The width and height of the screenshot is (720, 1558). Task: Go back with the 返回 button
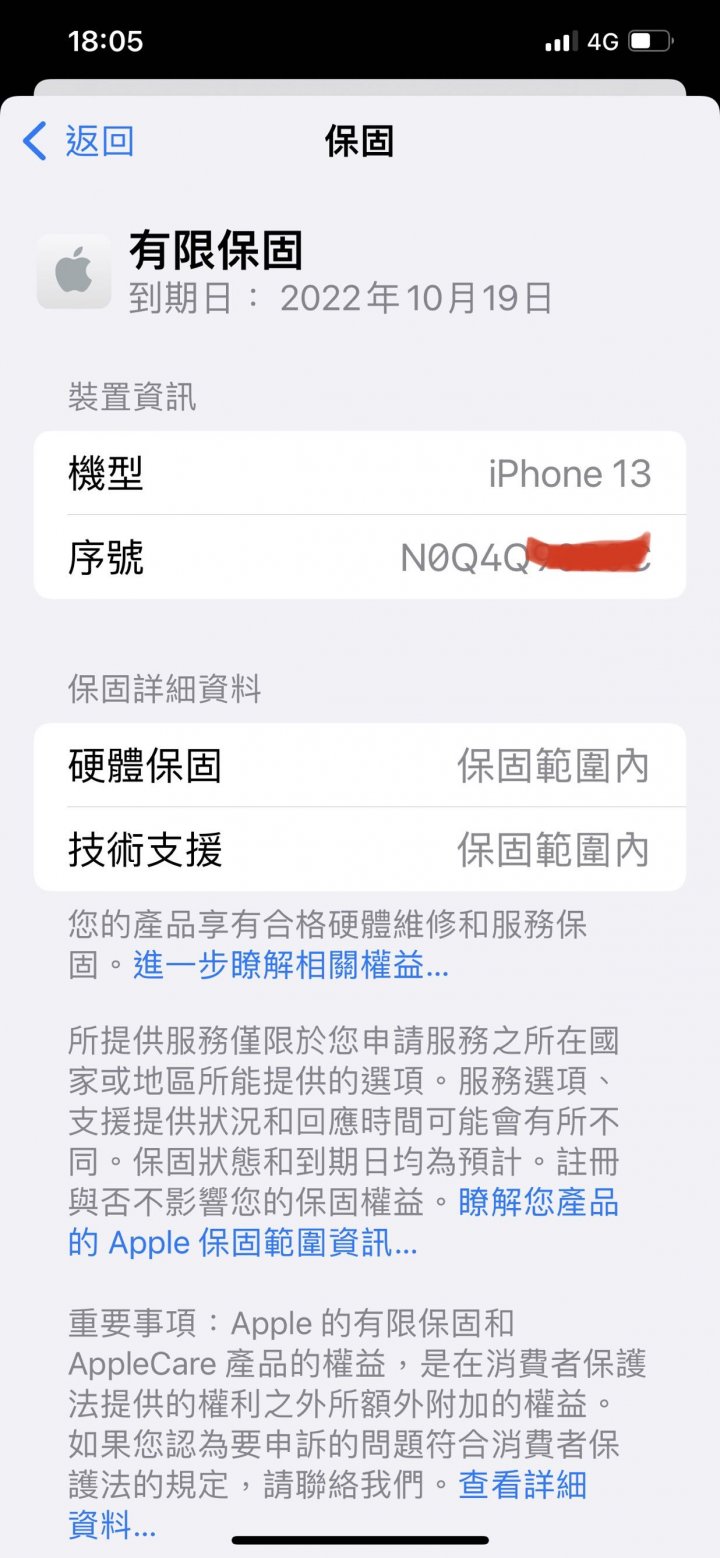click(x=78, y=141)
